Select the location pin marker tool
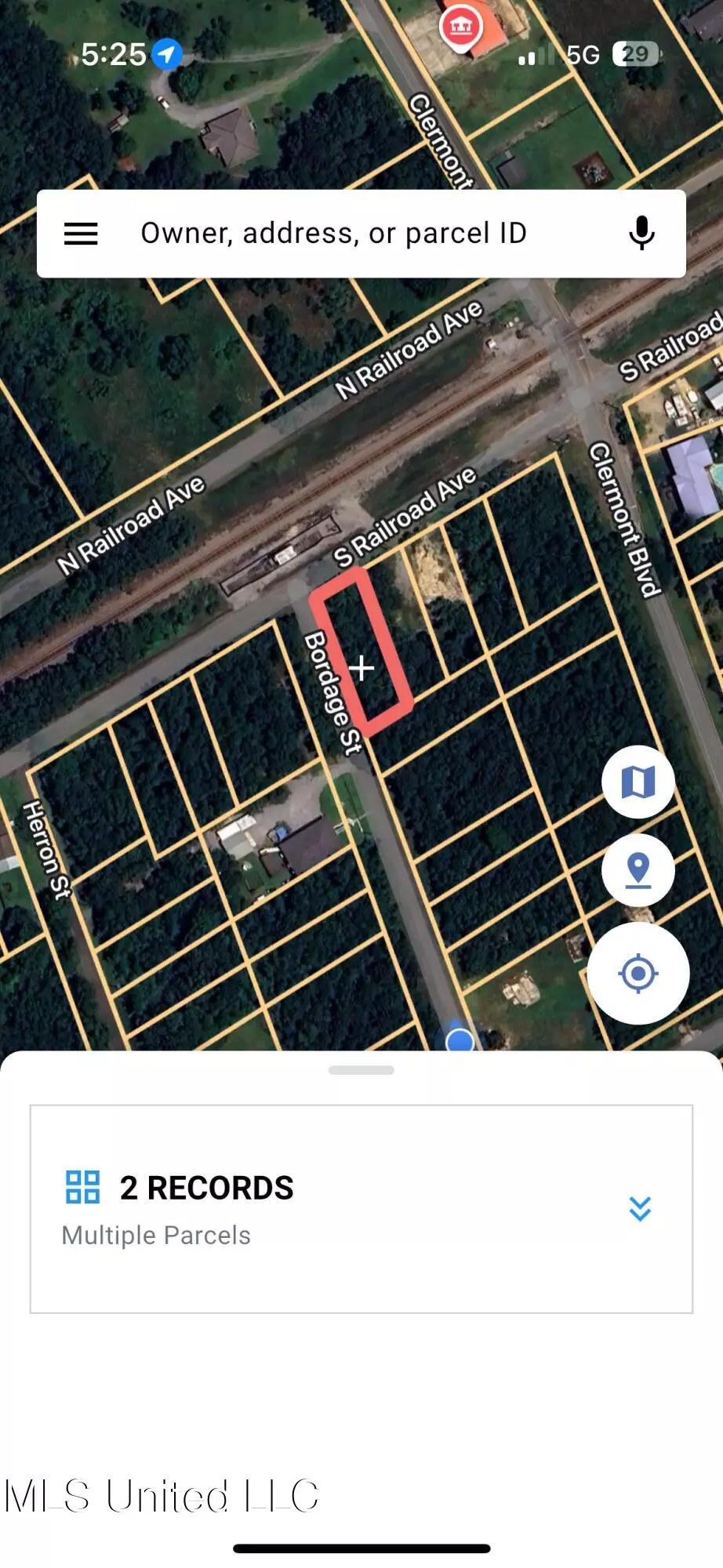723x1568 pixels. 638,870
